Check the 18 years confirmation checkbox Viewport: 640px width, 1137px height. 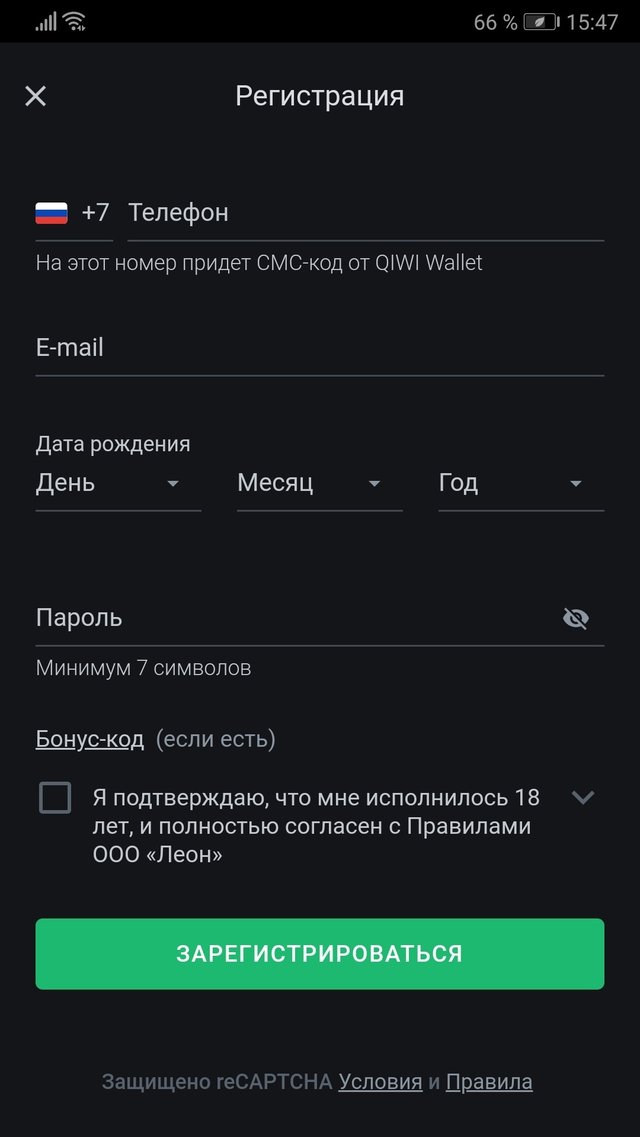pos(55,798)
